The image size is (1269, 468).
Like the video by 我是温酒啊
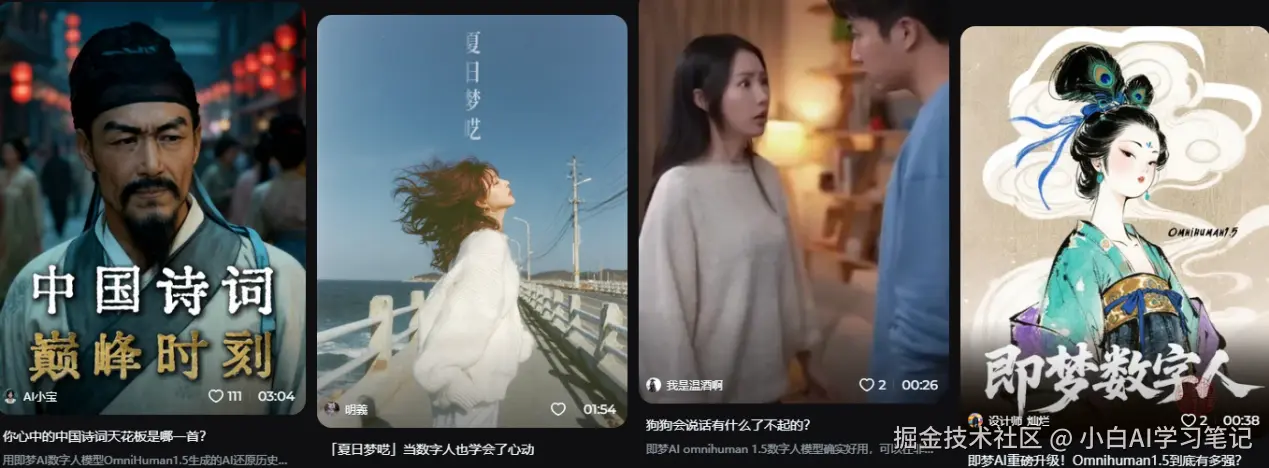point(867,385)
